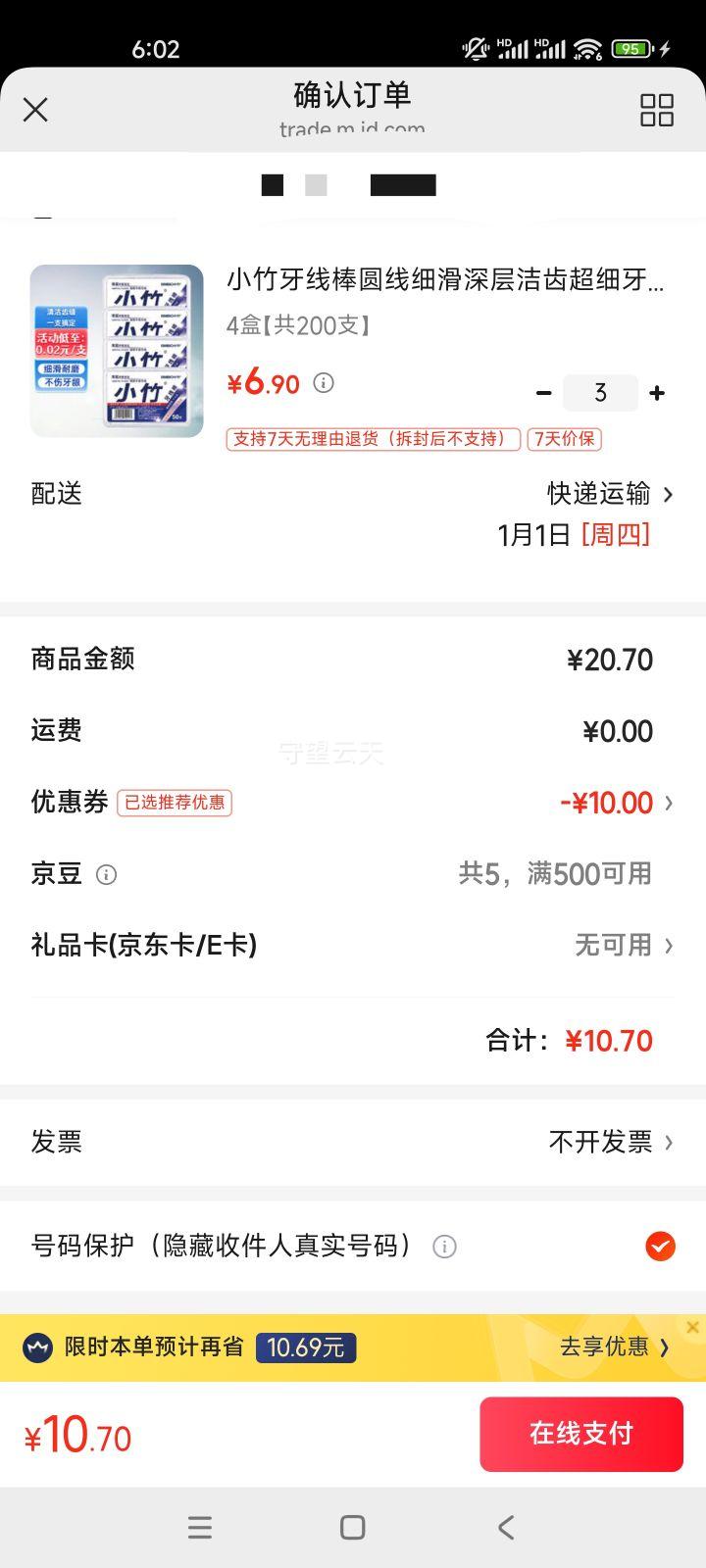Screen dimensions: 706x1568
Task: Close the order confirmation page
Action: tap(35, 109)
